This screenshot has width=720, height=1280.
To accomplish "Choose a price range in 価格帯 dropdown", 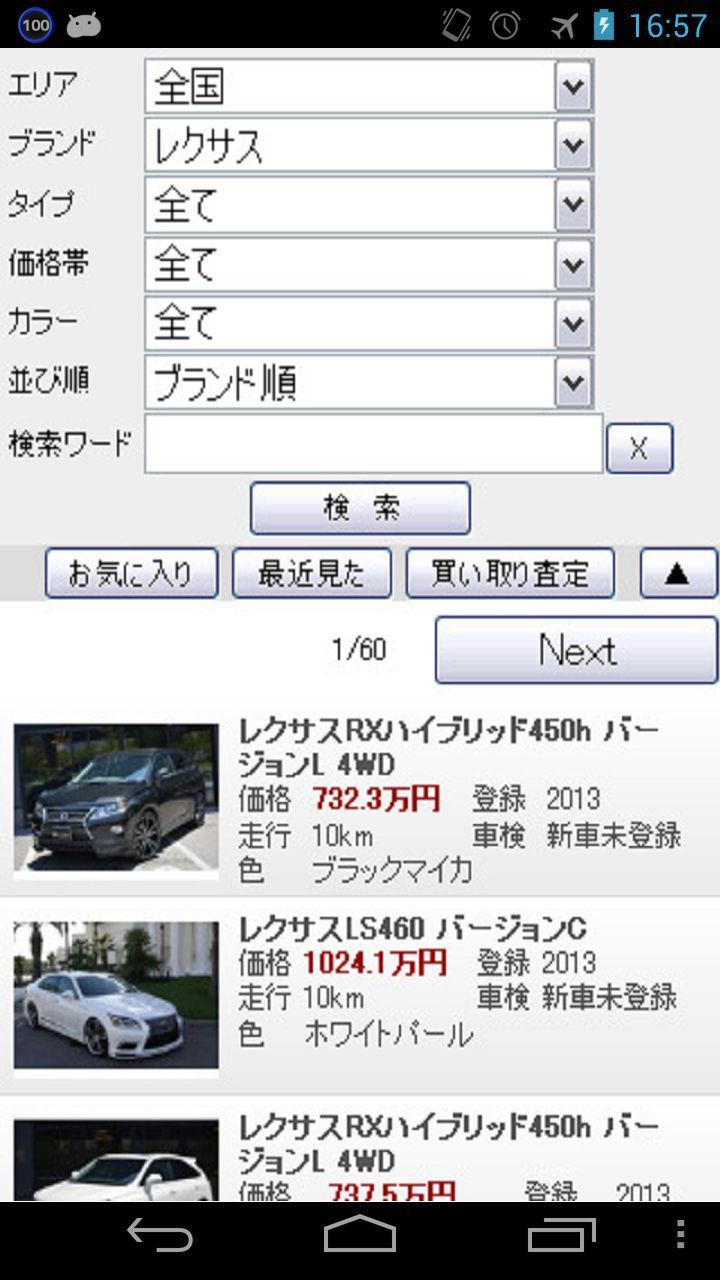I will point(368,264).
